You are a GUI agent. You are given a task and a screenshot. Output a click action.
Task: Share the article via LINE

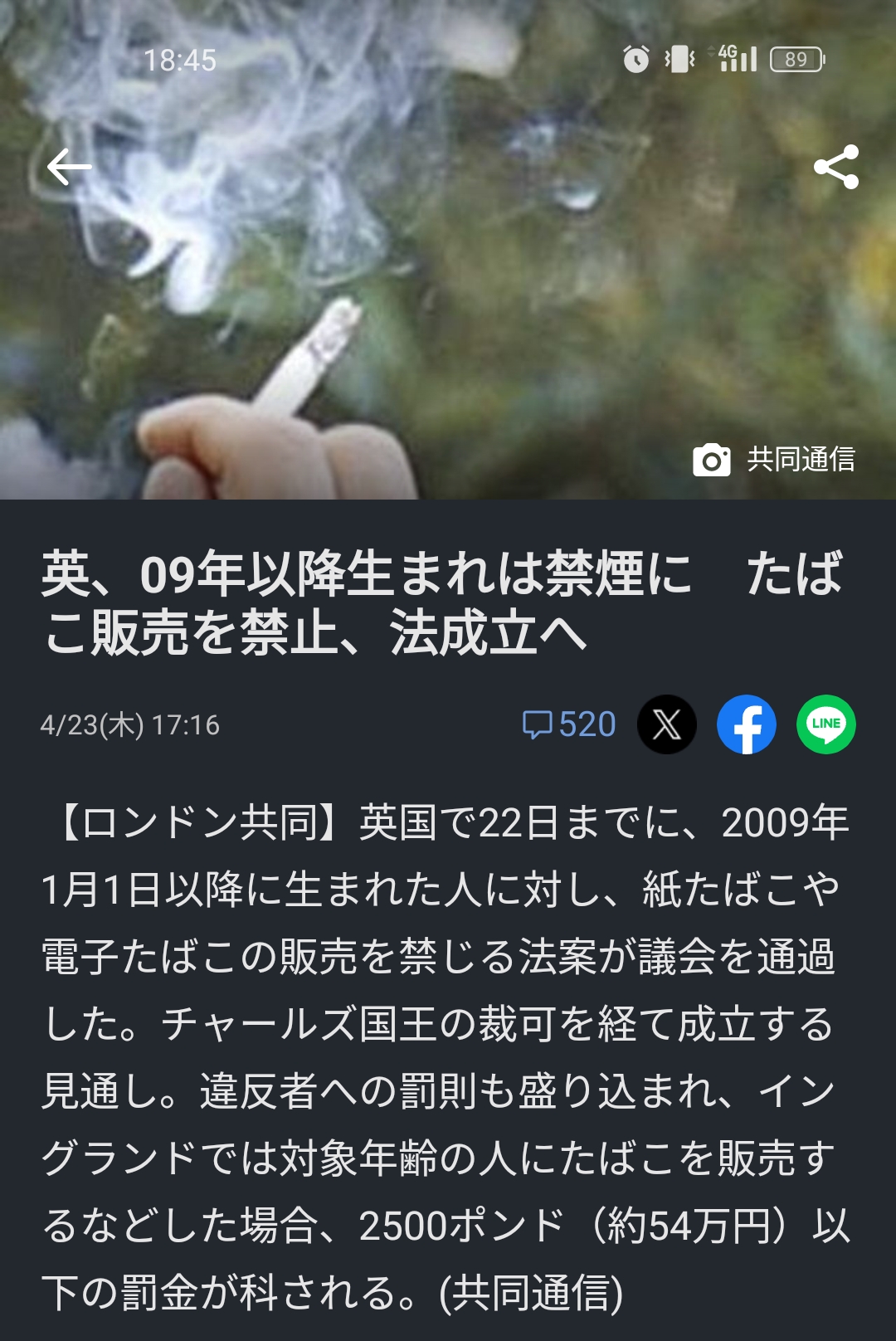(826, 724)
